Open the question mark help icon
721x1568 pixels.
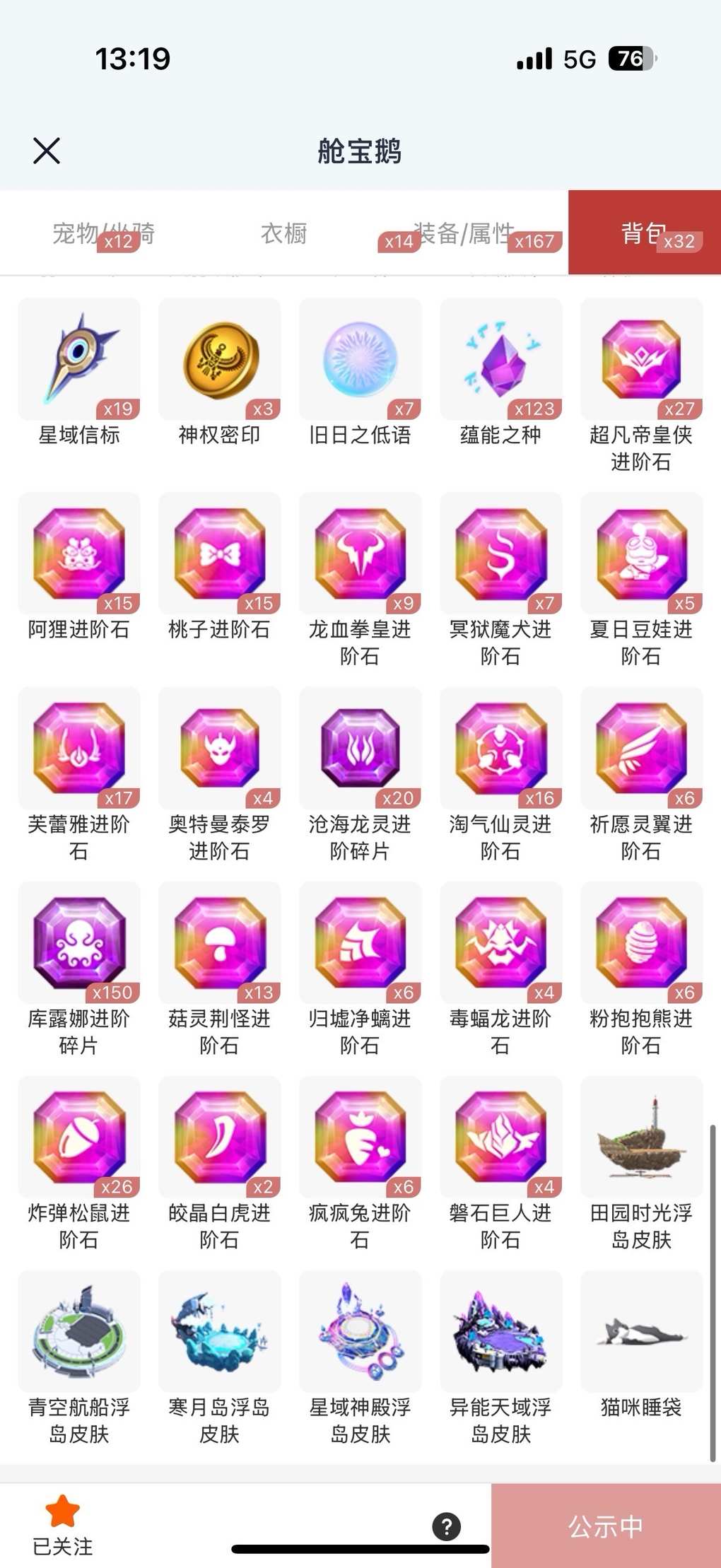(x=447, y=1526)
